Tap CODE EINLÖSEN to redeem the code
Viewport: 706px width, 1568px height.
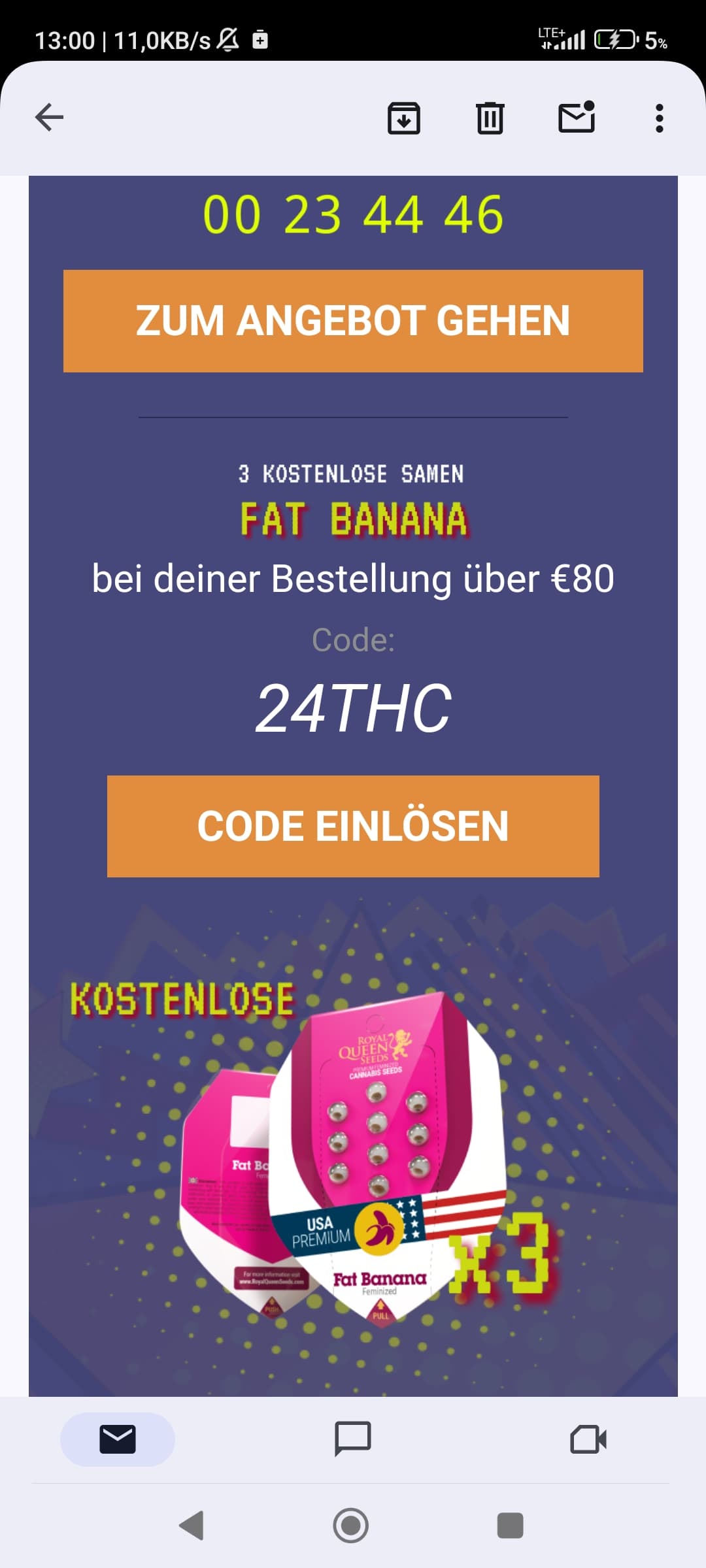tap(353, 826)
